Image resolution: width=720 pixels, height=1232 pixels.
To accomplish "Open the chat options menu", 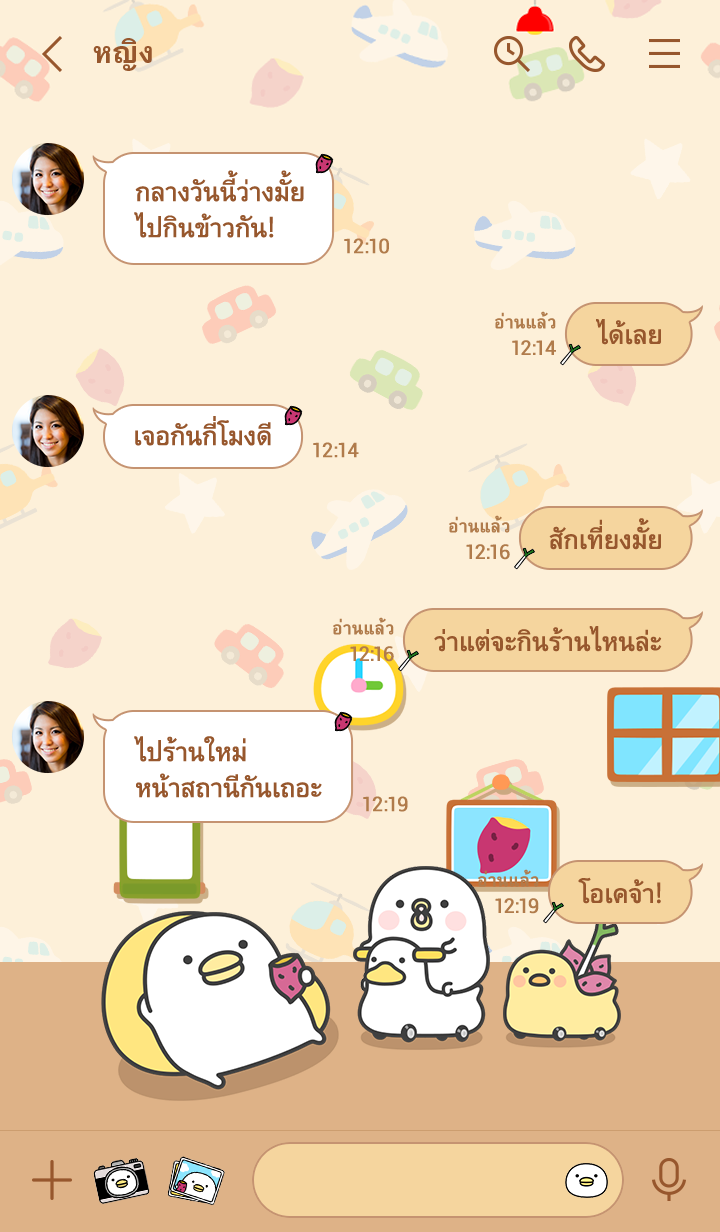I will 664,54.
